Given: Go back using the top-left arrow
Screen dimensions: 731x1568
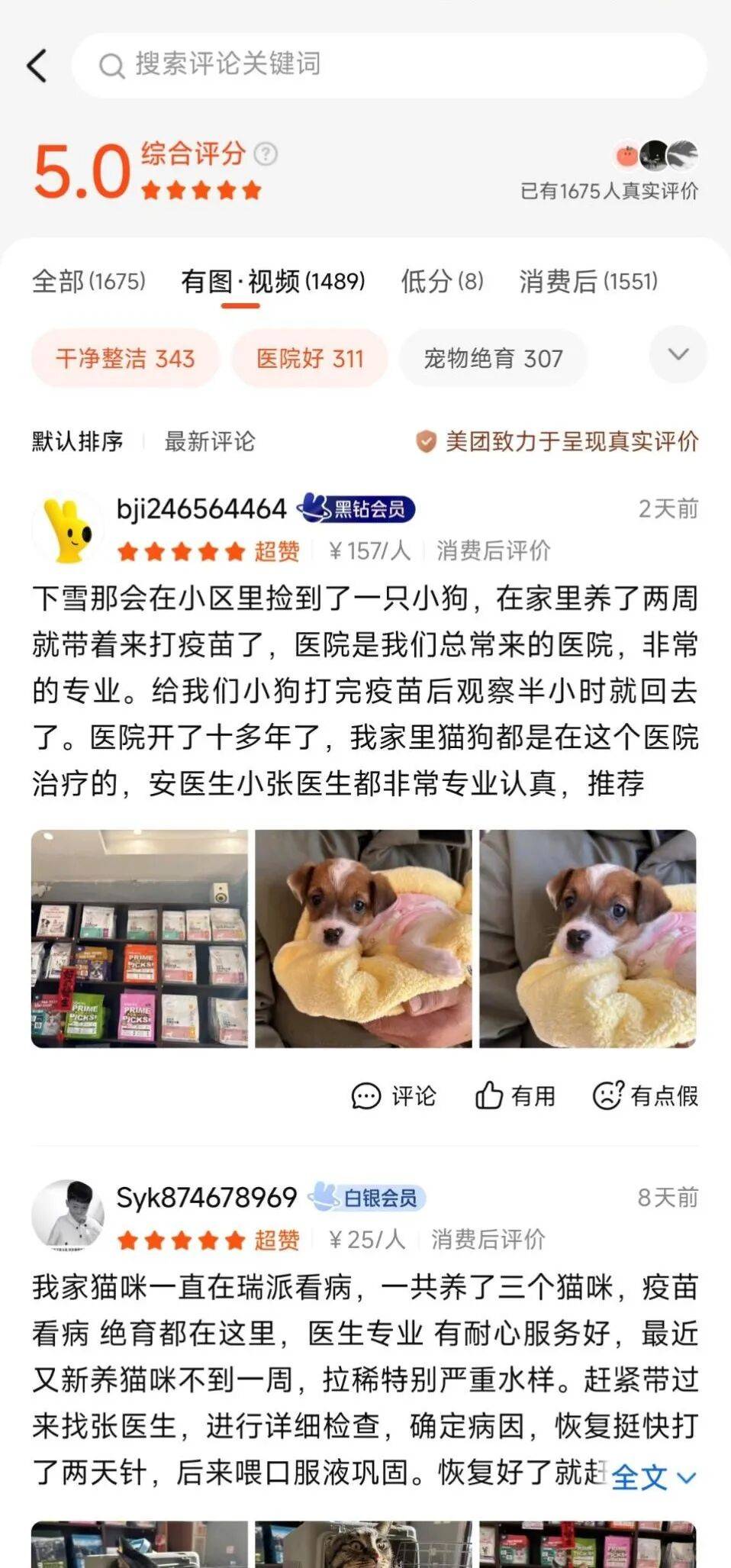Looking at the screenshot, I should [x=37, y=66].
